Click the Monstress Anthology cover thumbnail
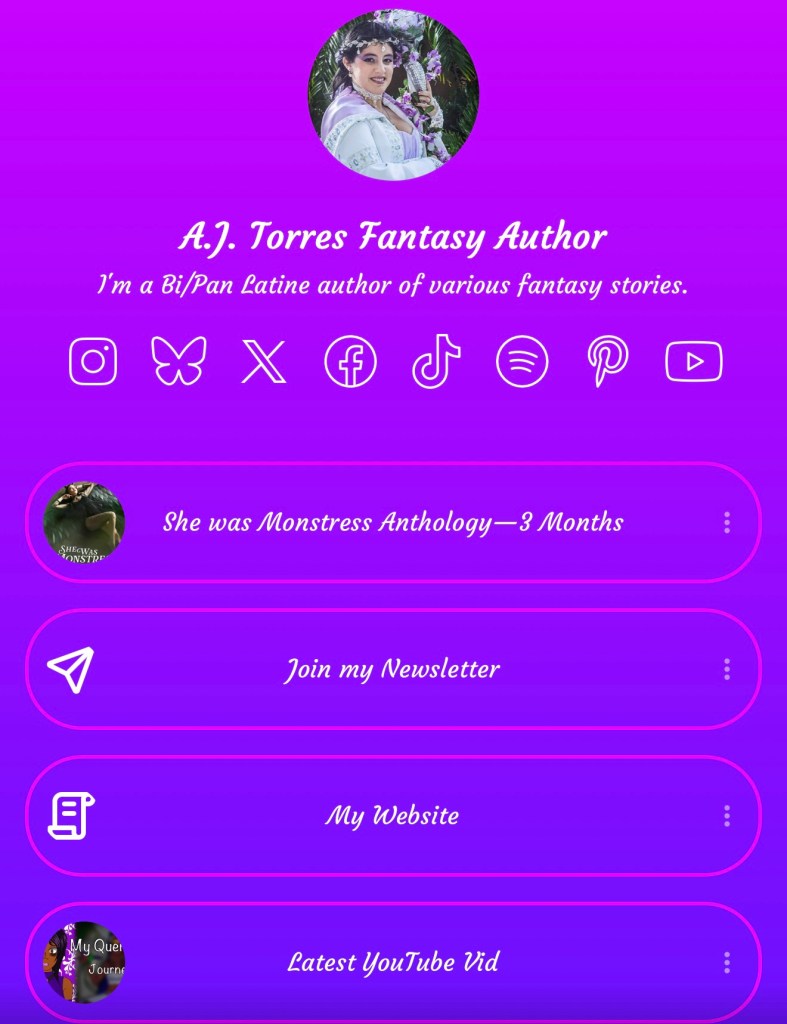Screen dimensions: 787x1024 [x=85, y=522]
